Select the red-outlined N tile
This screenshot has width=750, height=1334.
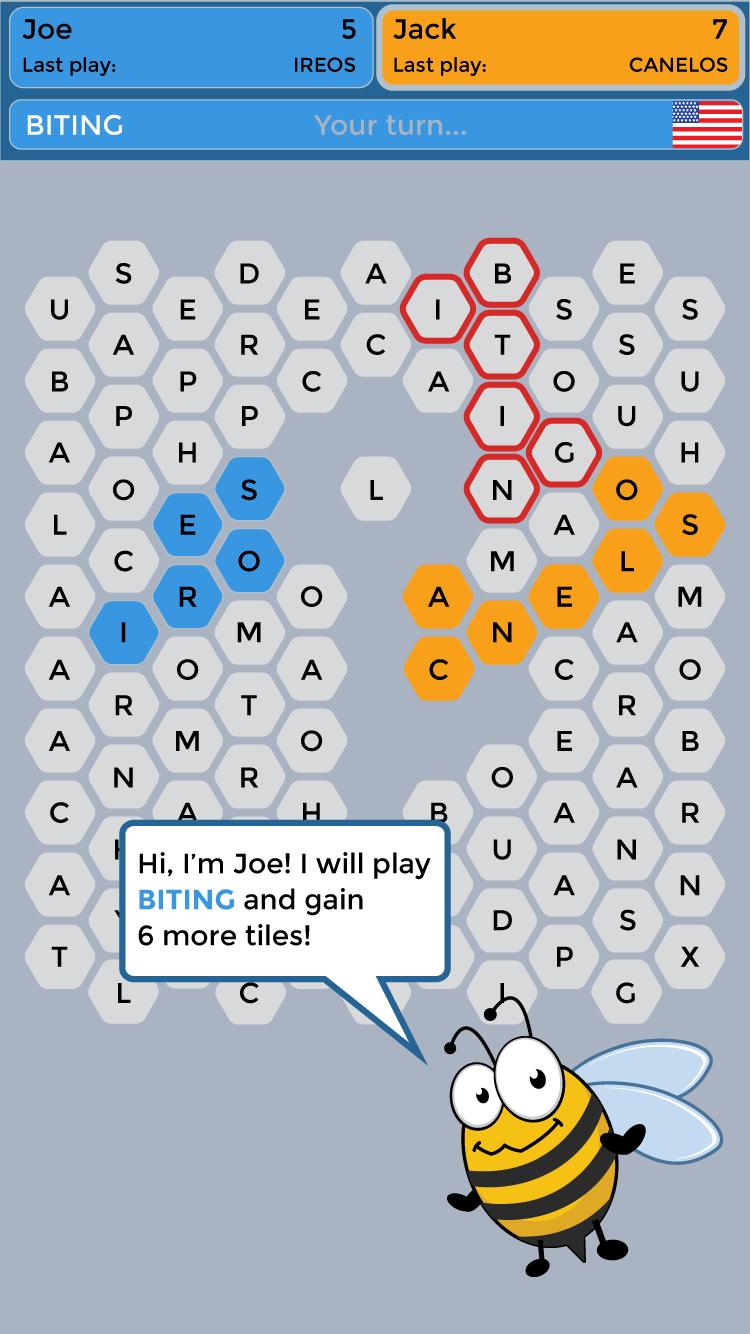tap(502, 489)
